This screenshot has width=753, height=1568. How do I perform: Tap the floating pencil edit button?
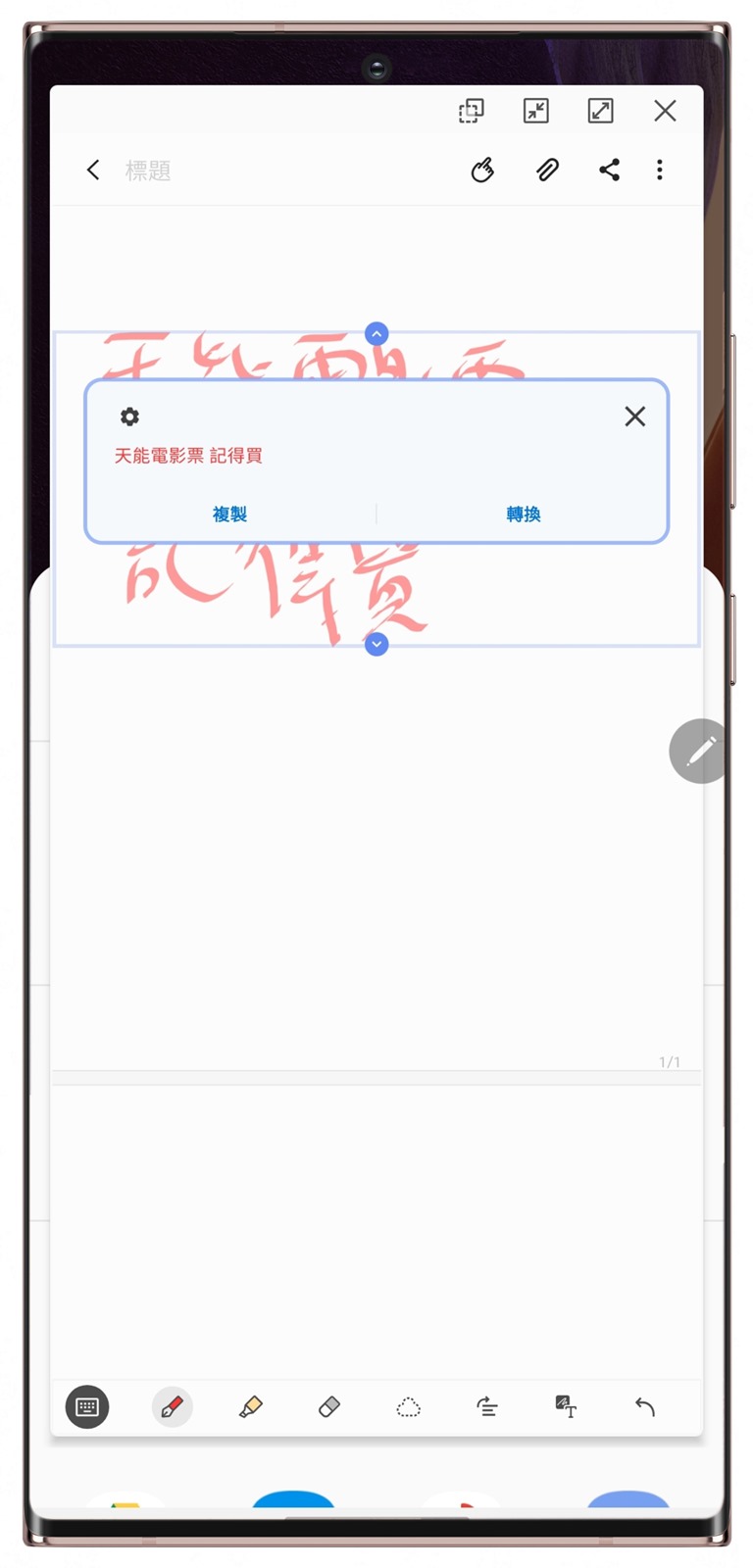point(699,752)
